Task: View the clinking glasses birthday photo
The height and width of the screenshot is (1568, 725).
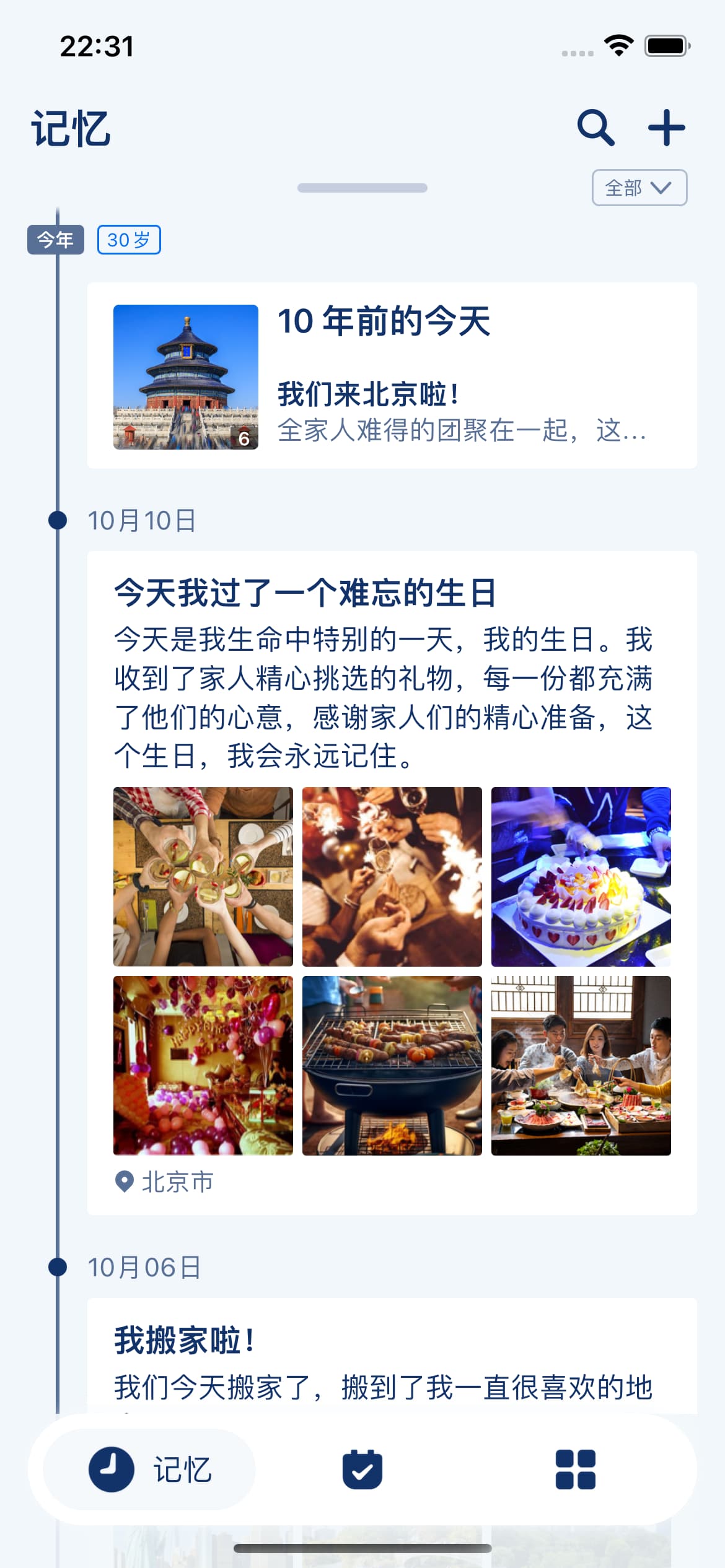Action: pos(203,876)
